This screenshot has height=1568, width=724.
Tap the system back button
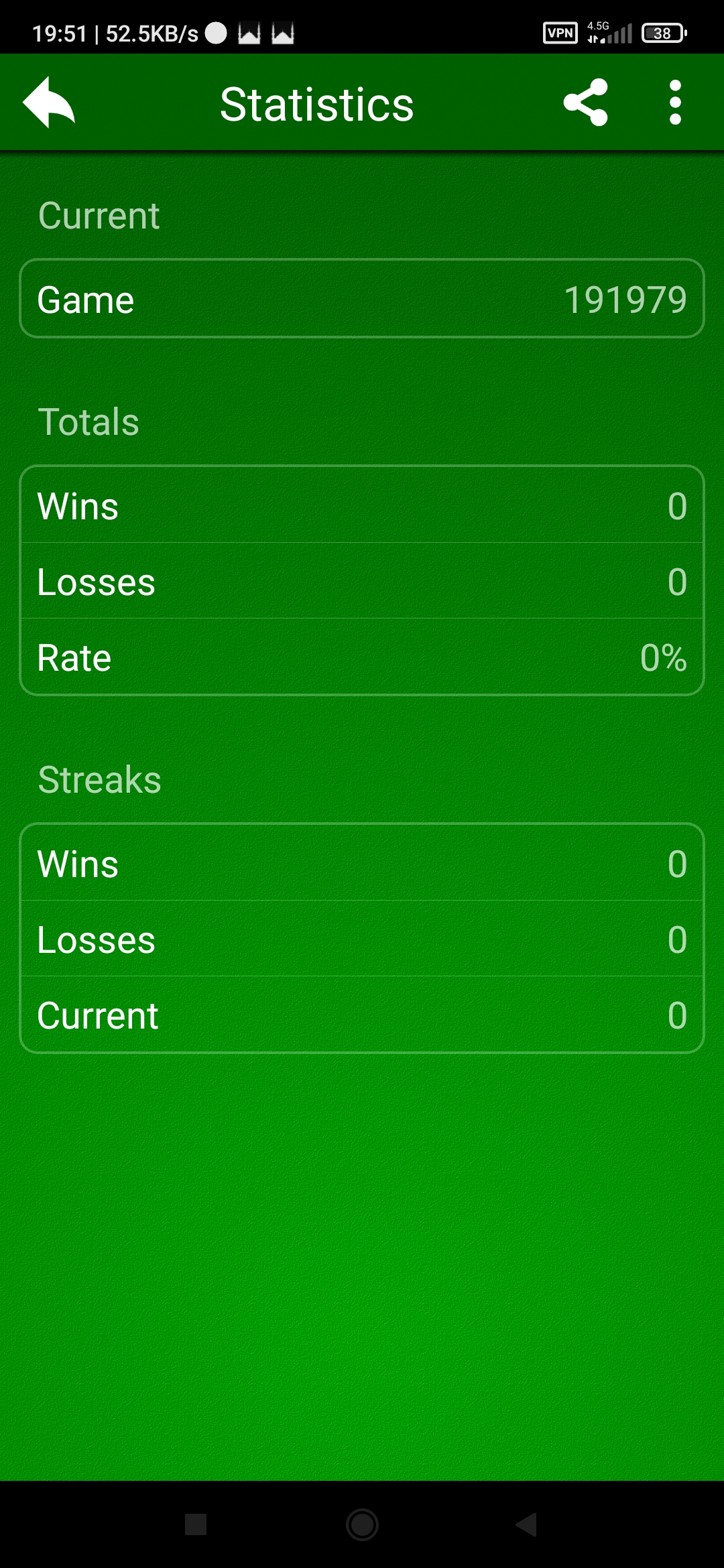[527, 1524]
